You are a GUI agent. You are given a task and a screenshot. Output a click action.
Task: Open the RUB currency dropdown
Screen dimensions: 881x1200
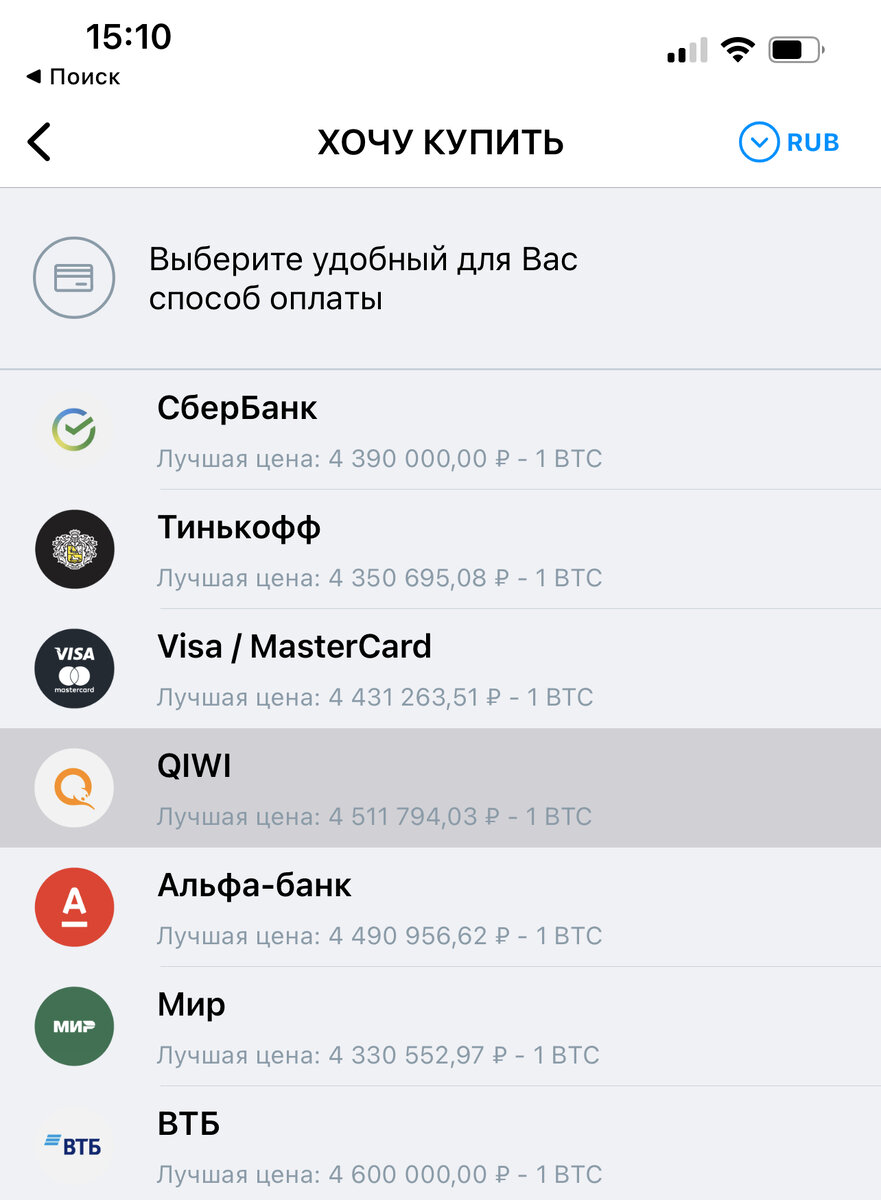789,143
